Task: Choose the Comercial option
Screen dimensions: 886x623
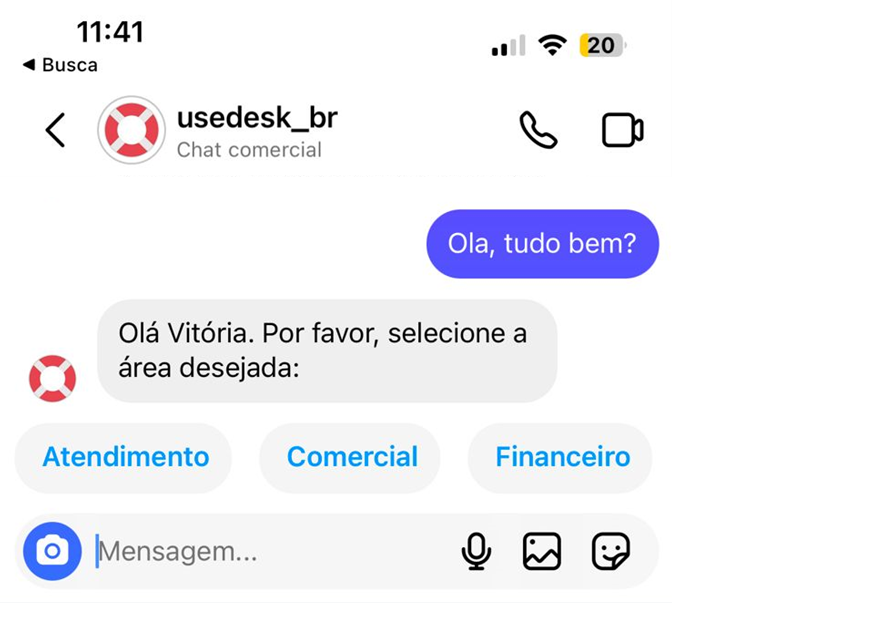Action: (352, 457)
